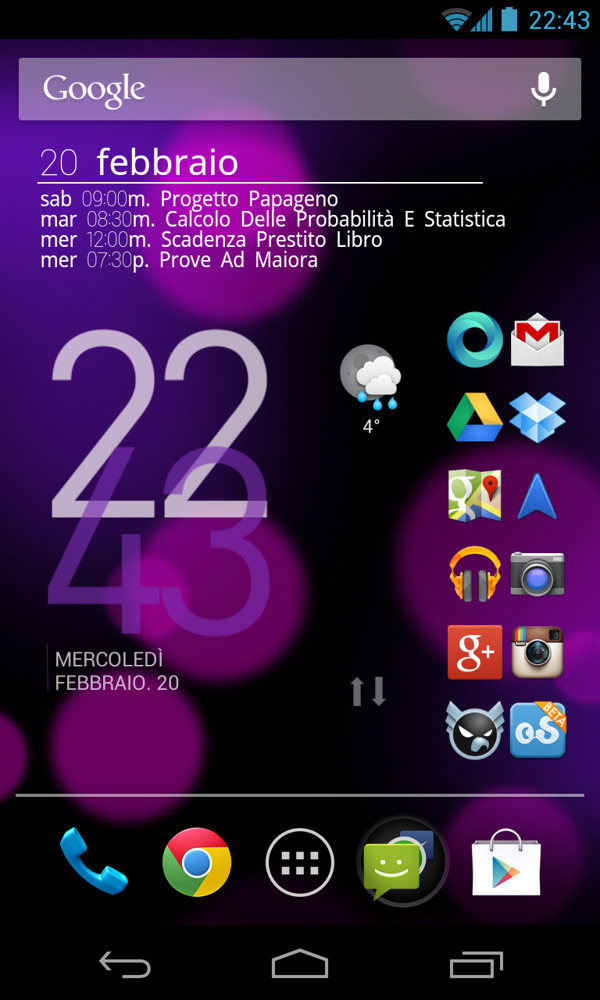Launch Navigation arrow app
The height and width of the screenshot is (1000, 600).
pos(537,496)
